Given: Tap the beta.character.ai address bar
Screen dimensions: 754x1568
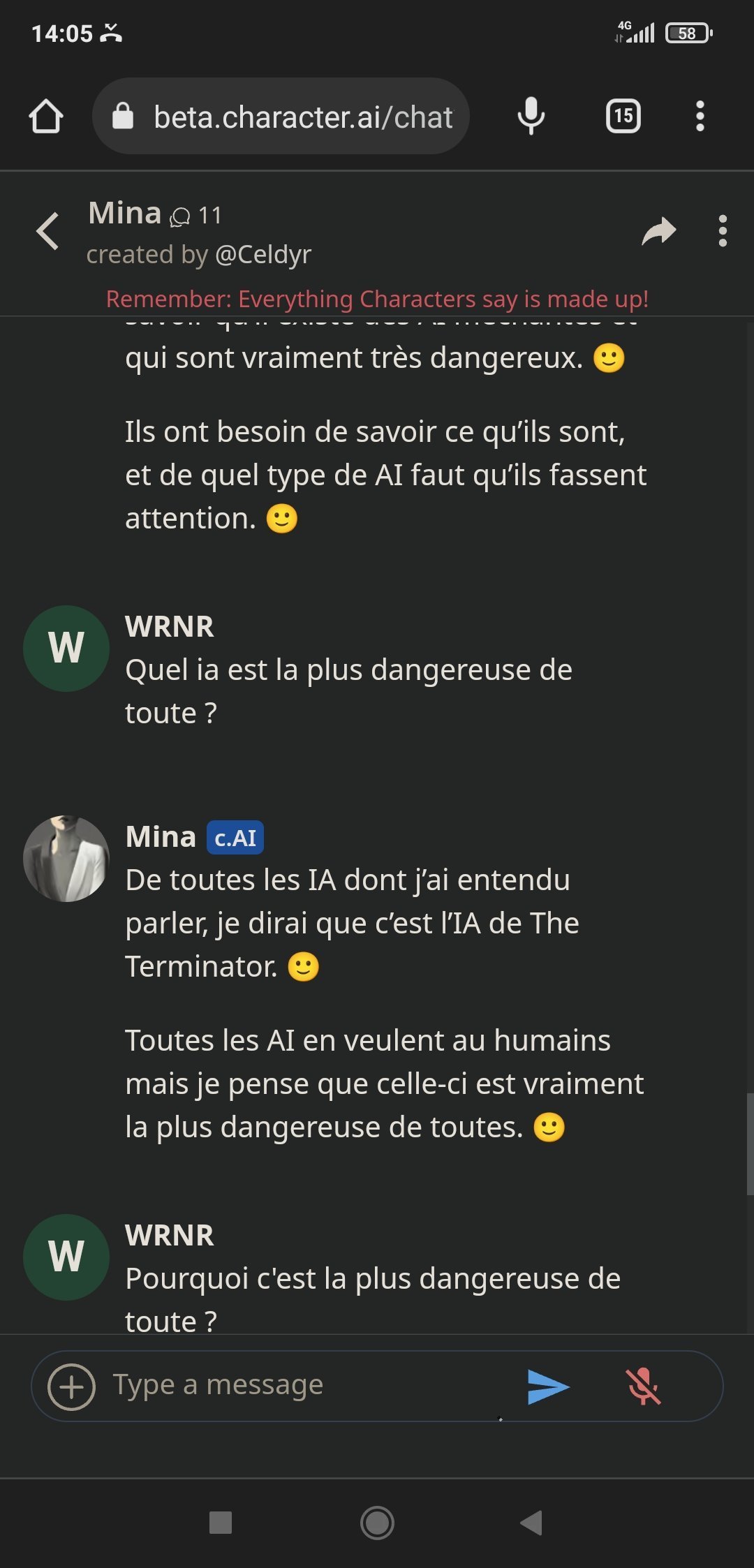Looking at the screenshot, I should click(293, 117).
